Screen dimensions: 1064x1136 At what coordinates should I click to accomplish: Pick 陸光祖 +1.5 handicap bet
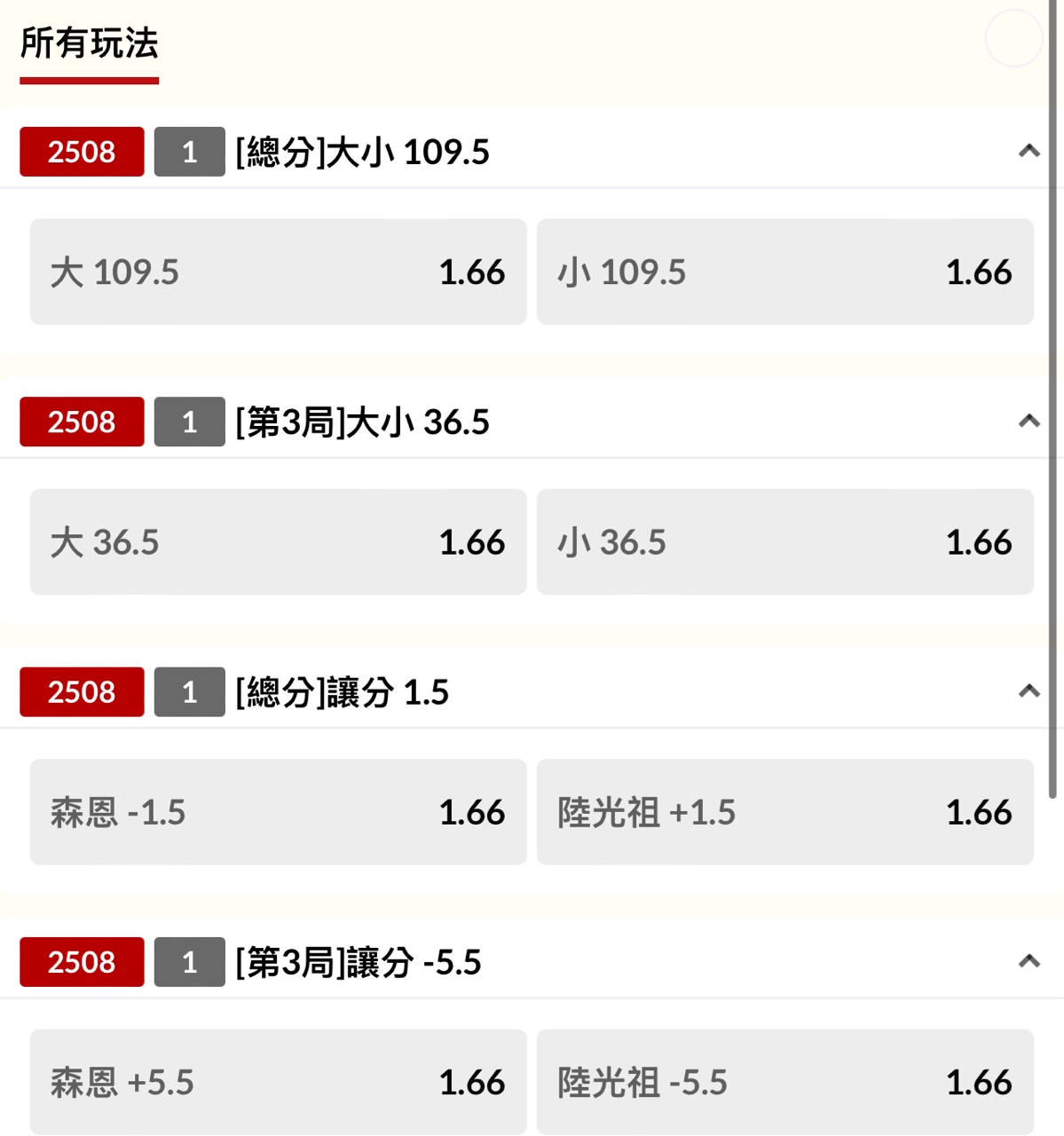point(784,811)
